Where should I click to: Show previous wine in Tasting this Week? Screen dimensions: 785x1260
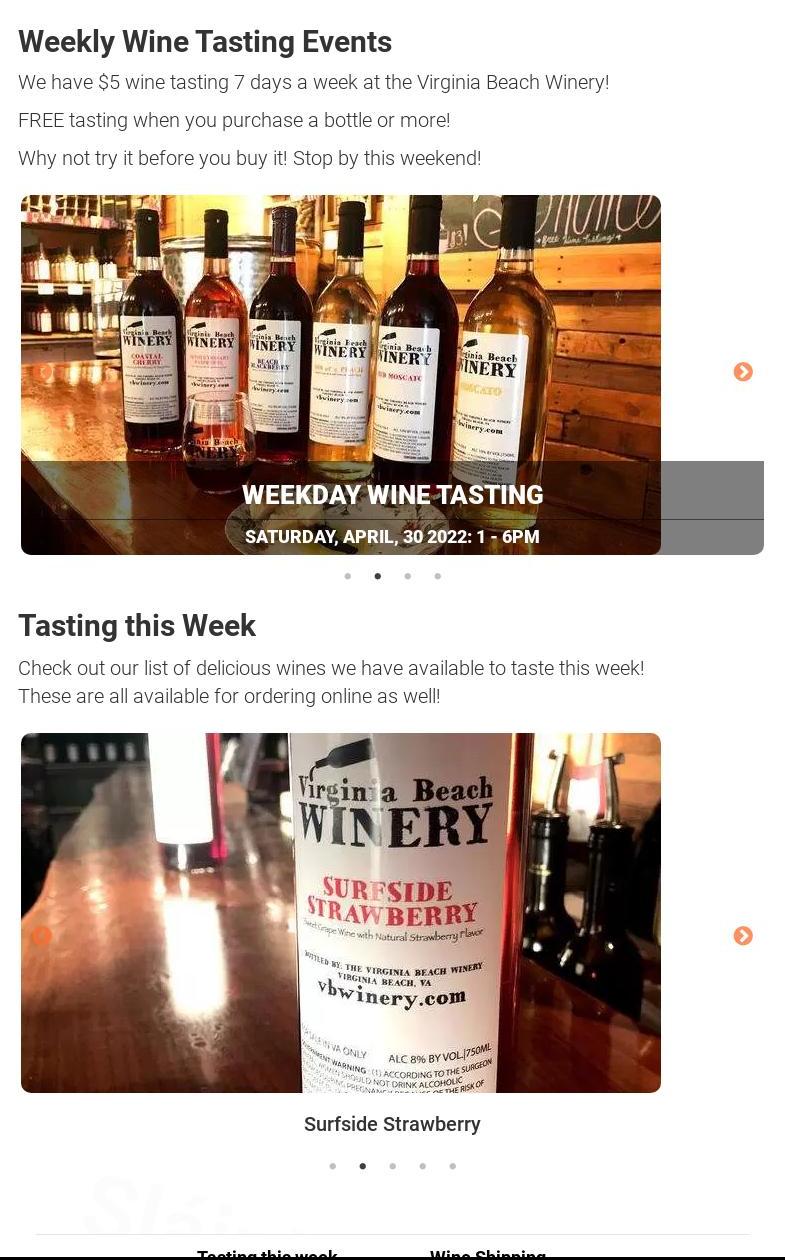(42, 936)
